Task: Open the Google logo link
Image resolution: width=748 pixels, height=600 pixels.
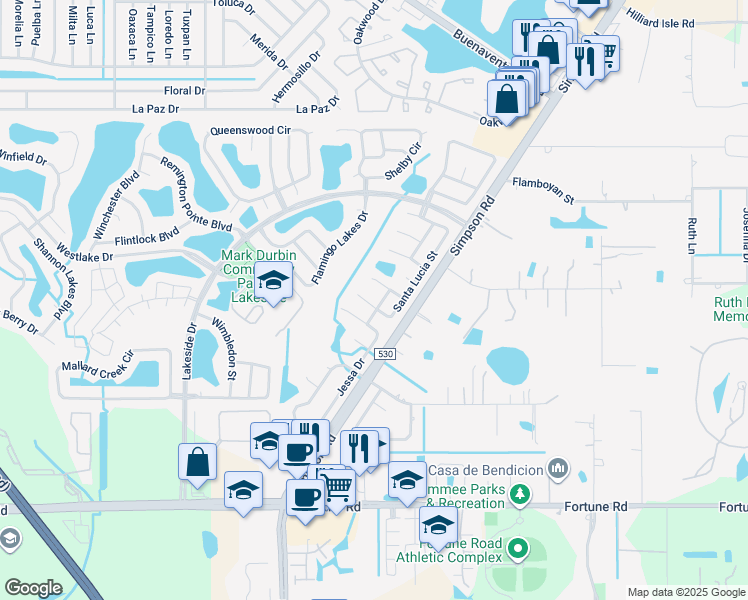Action: coord(34,588)
